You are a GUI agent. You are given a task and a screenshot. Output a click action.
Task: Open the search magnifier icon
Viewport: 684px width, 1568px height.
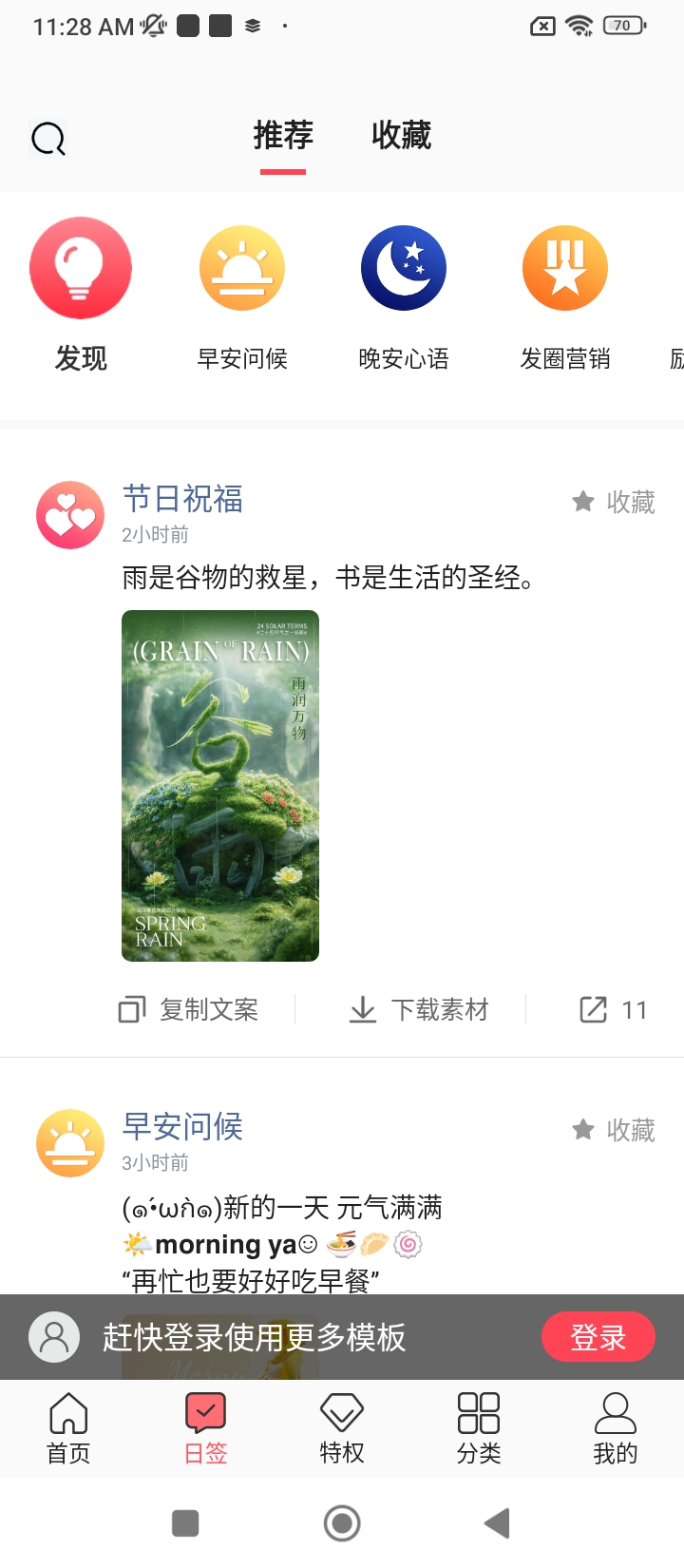coord(48,139)
